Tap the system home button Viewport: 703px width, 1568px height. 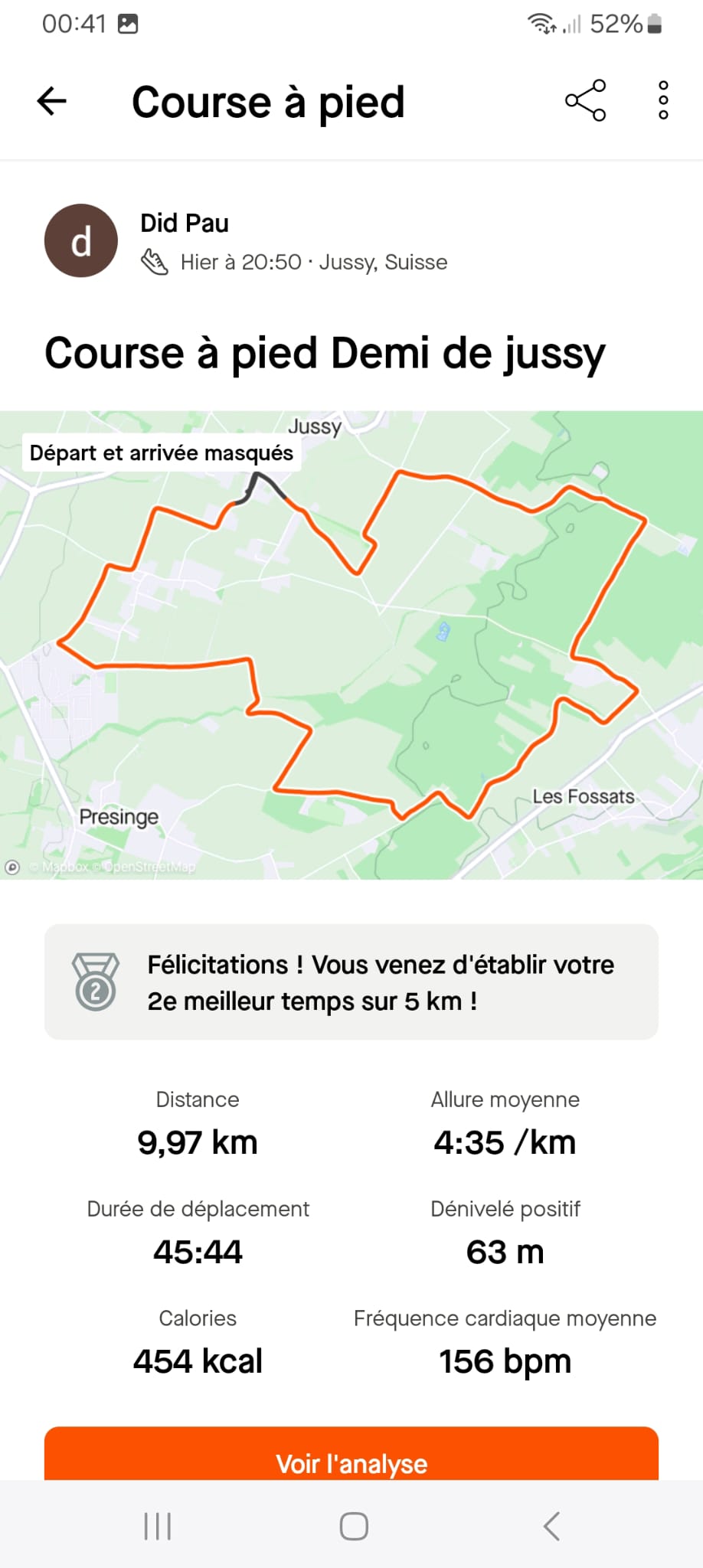354,1526
